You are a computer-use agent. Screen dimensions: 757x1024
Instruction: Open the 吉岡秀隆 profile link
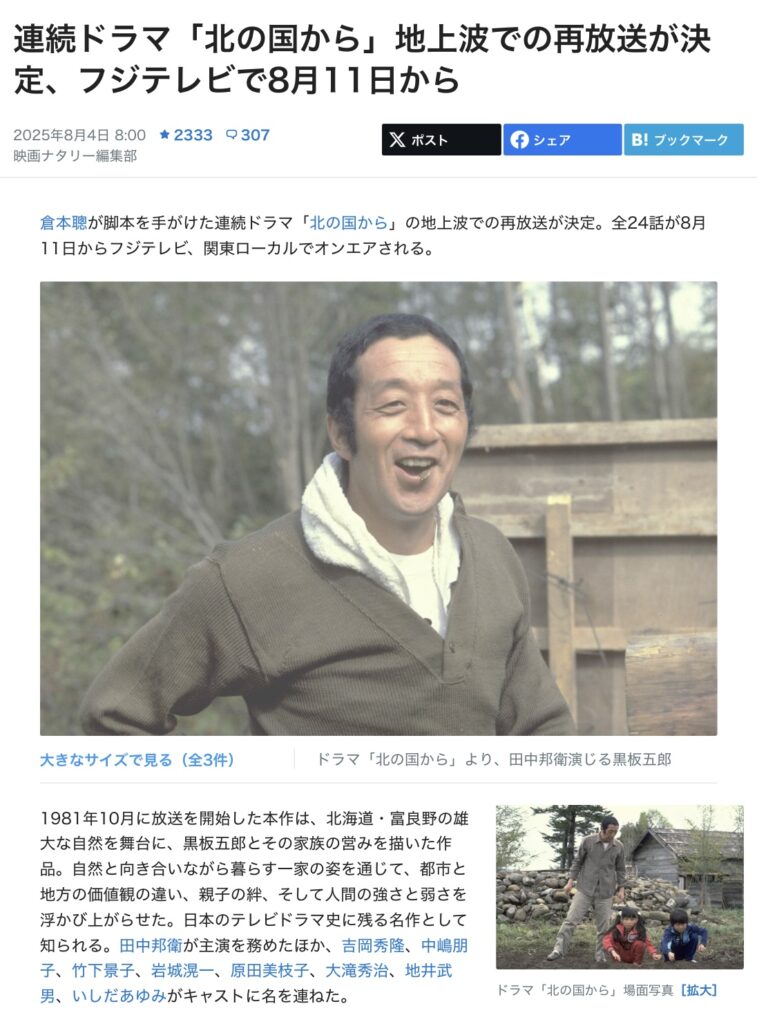click(x=374, y=945)
